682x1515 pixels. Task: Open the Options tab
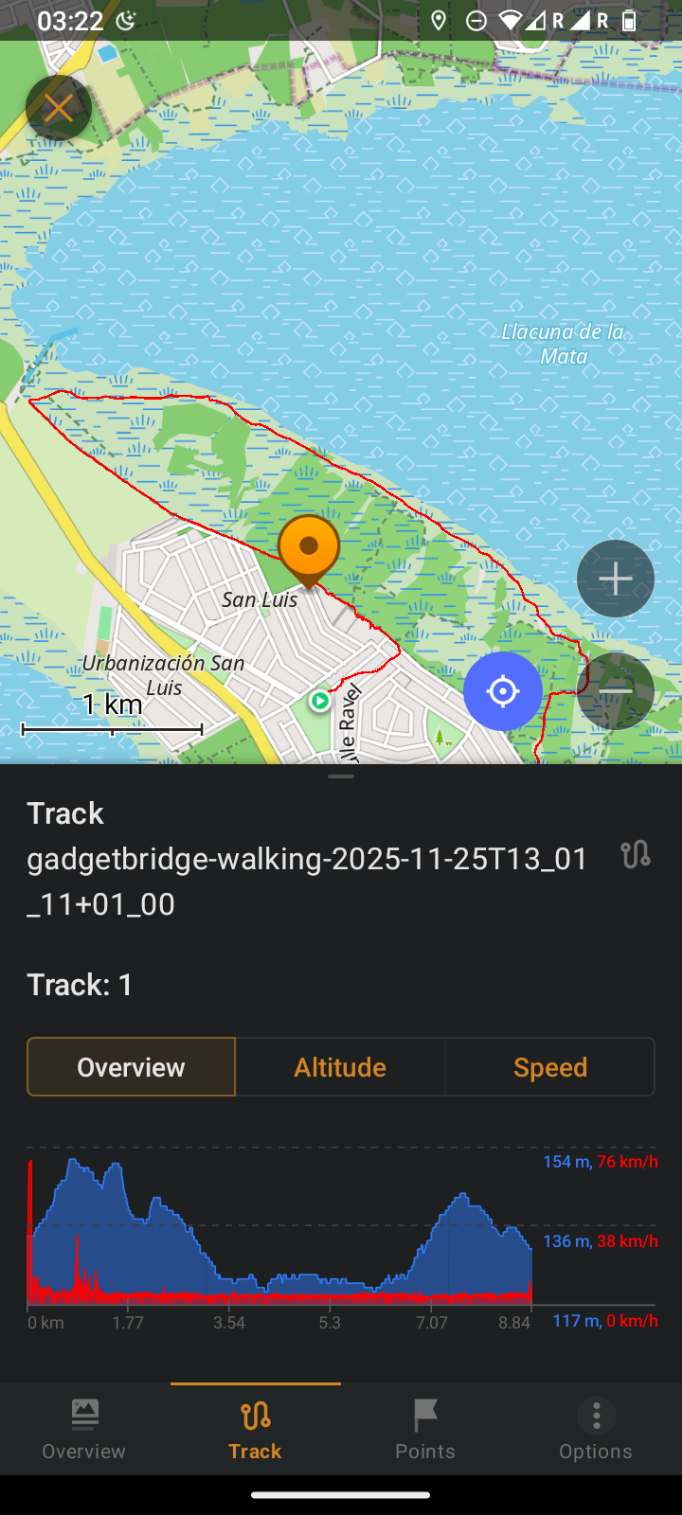pos(596,1430)
